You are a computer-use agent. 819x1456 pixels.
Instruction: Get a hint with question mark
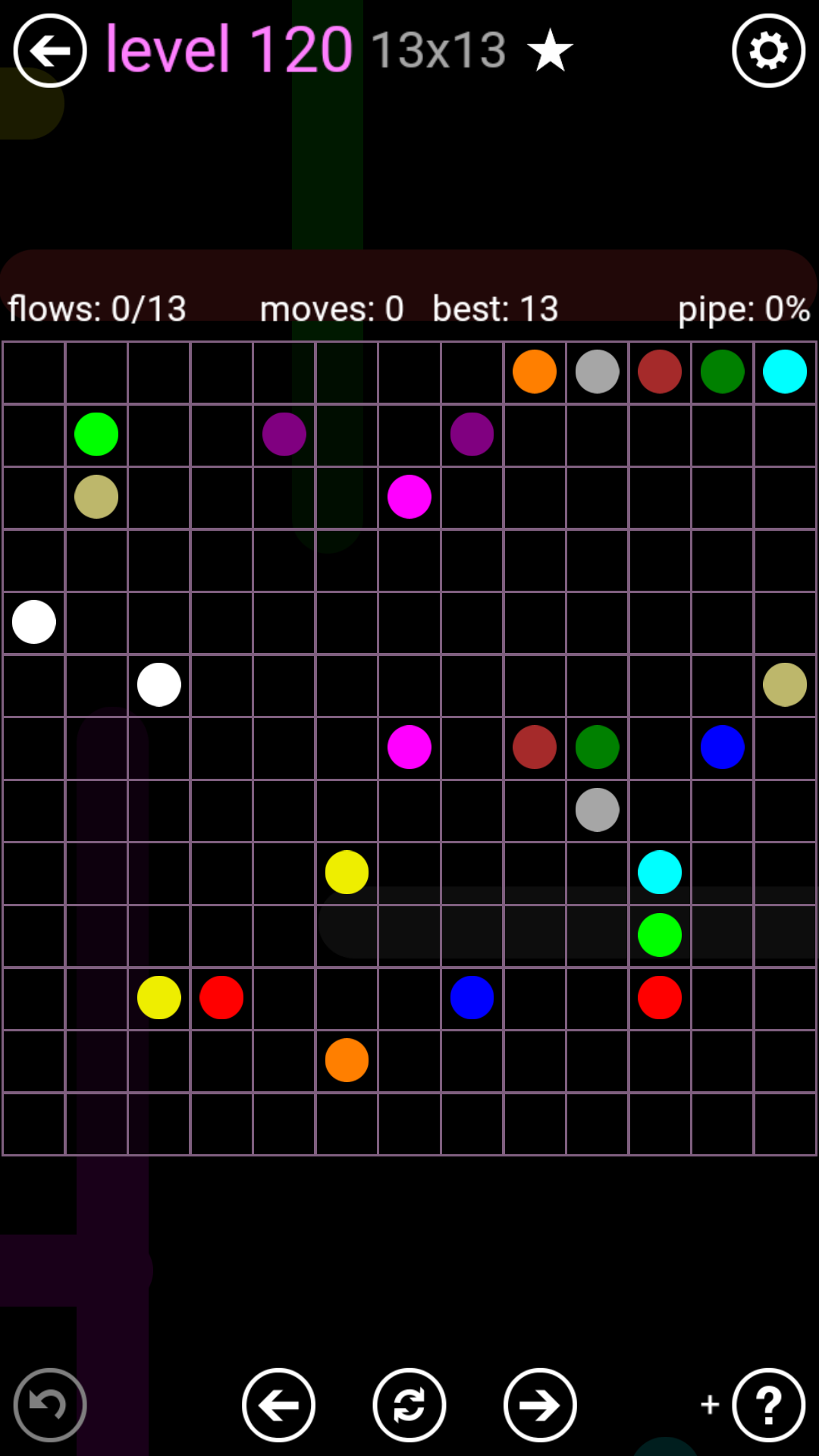tap(768, 1405)
